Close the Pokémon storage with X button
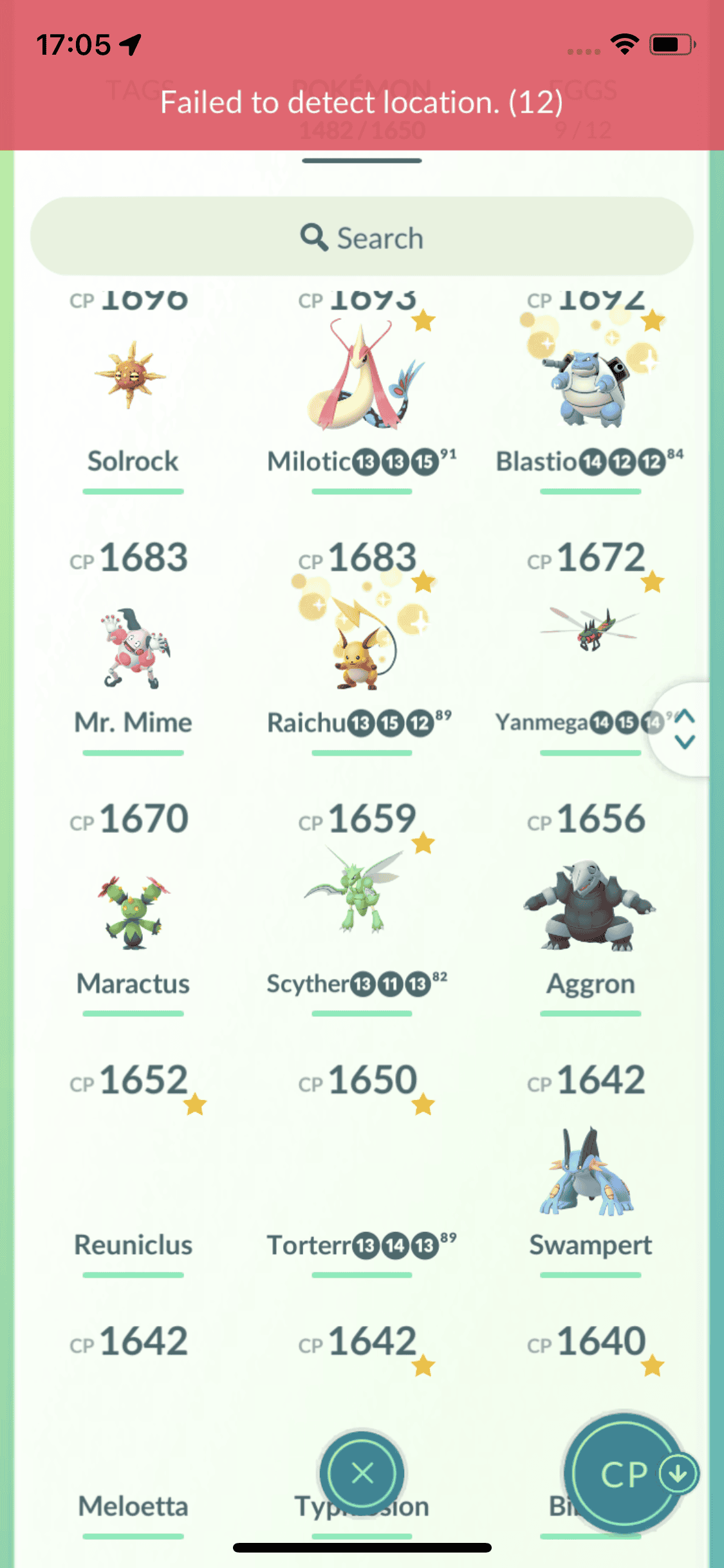The height and width of the screenshot is (1568, 724). (x=362, y=1473)
